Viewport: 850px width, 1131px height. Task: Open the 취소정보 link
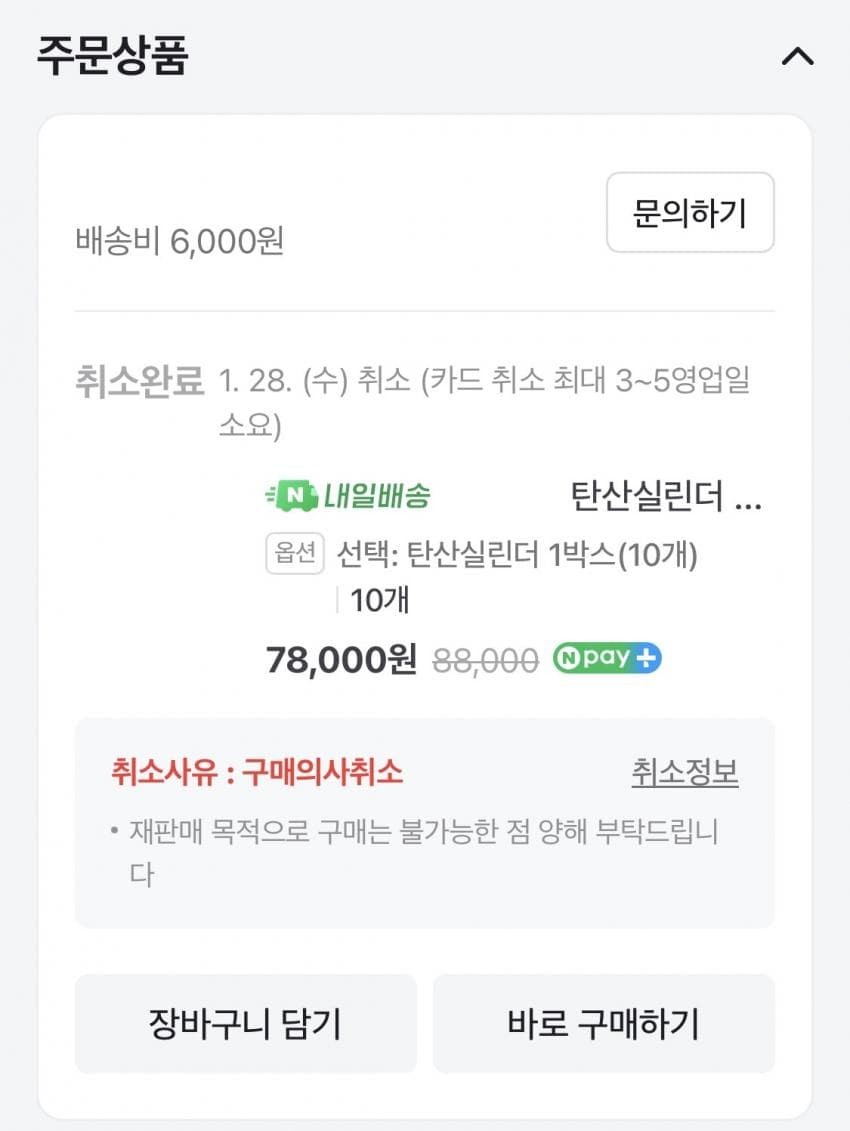coord(685,772)
